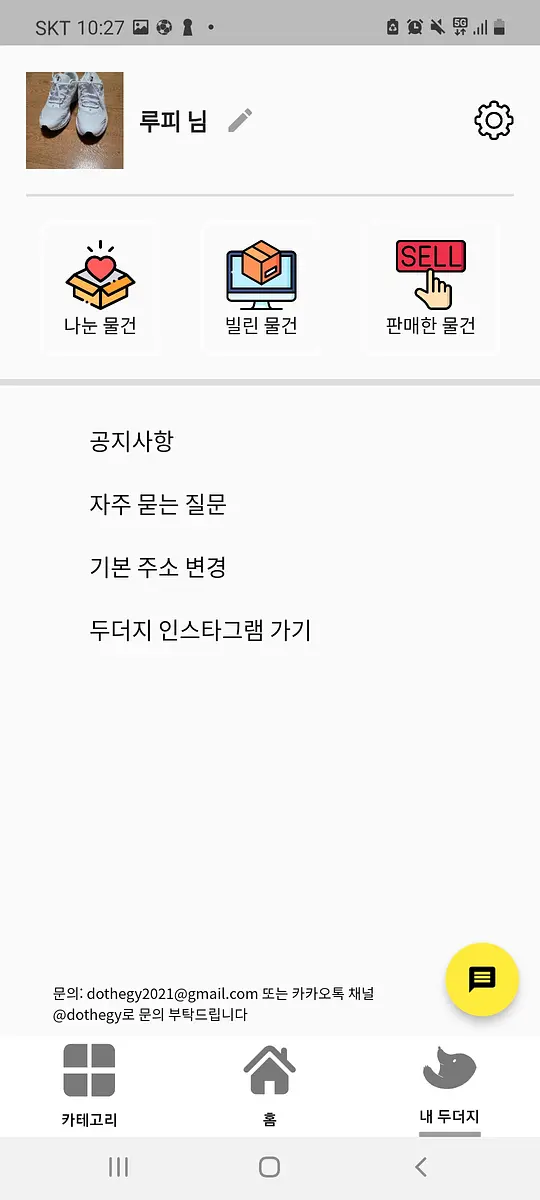Open the settings gear icon
The height and width of the screenshot is (1200, 540).
493,120
